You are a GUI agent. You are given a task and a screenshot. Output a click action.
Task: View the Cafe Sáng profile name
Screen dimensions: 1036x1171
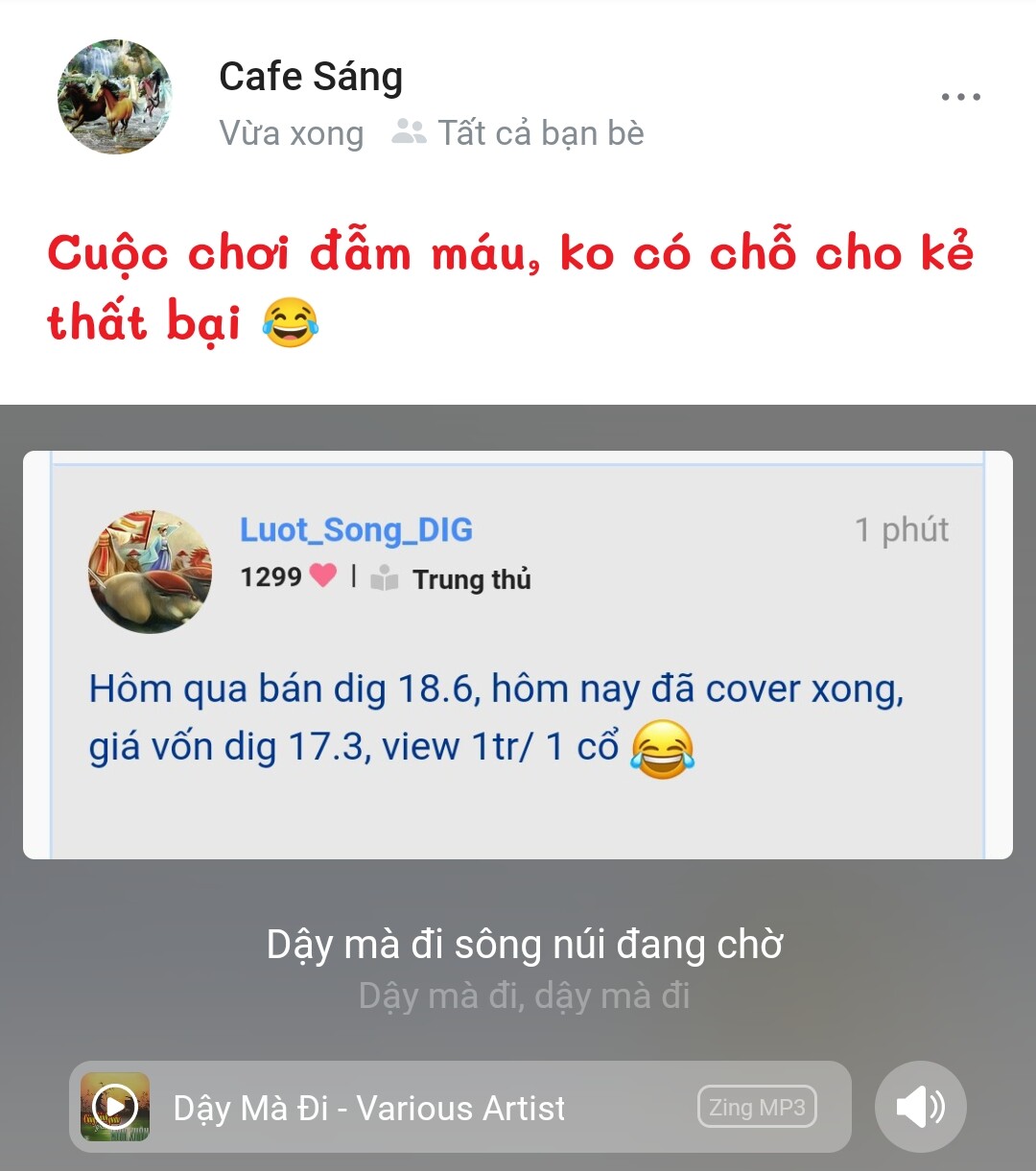click(x=311, y=77)
